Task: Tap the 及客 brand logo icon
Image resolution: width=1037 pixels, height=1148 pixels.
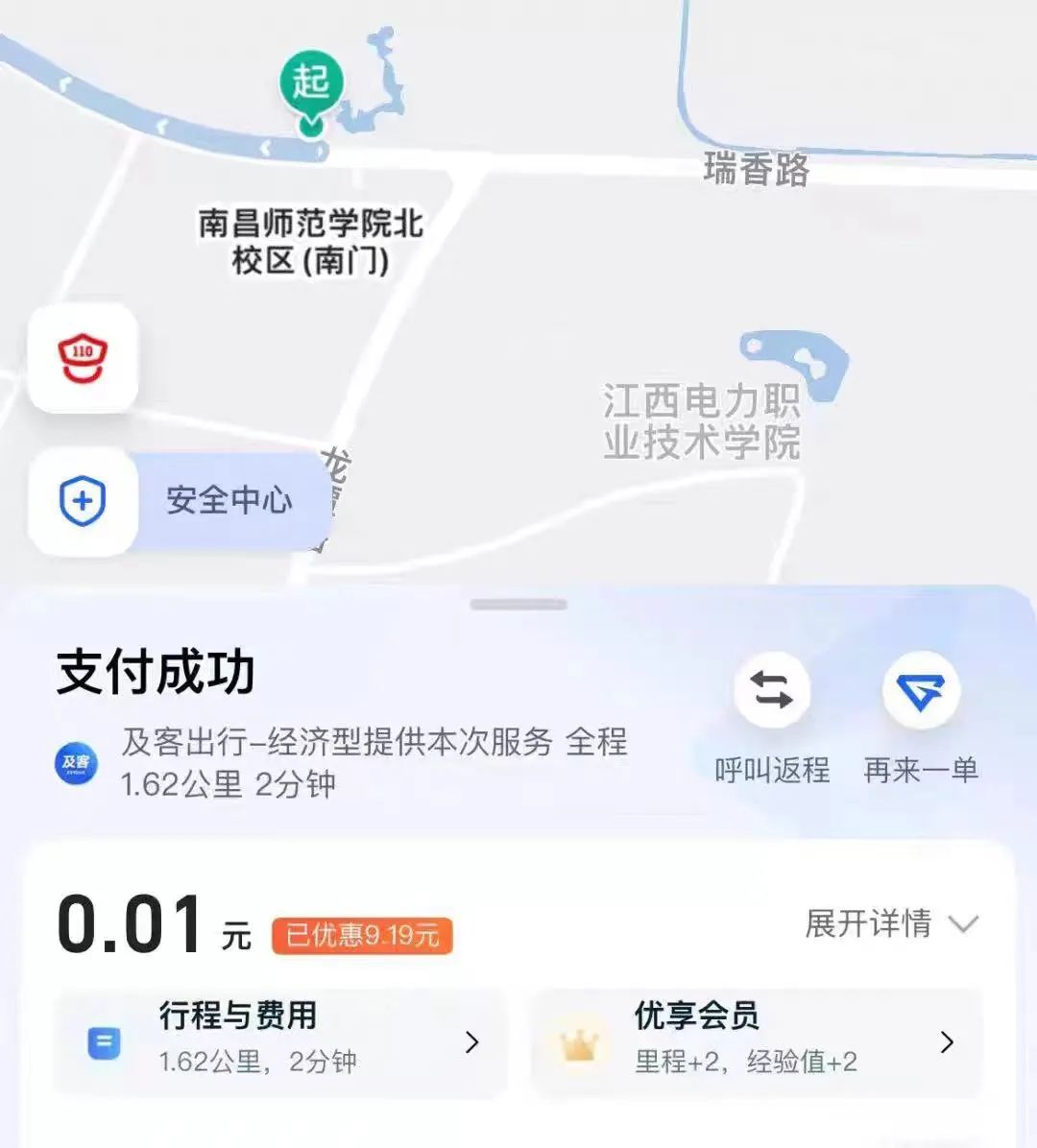Action: tap(76, 765)
